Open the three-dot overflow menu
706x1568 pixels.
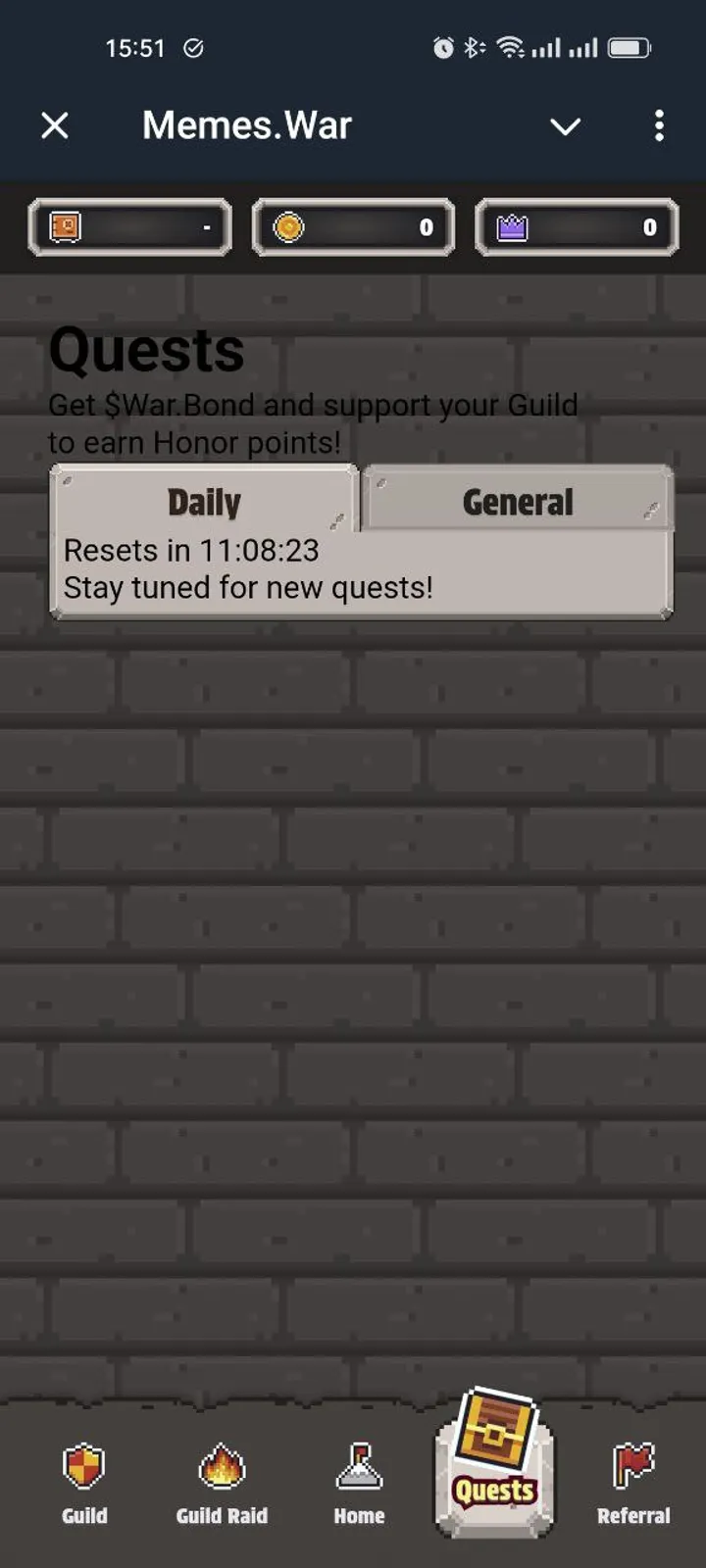(659, 125)
